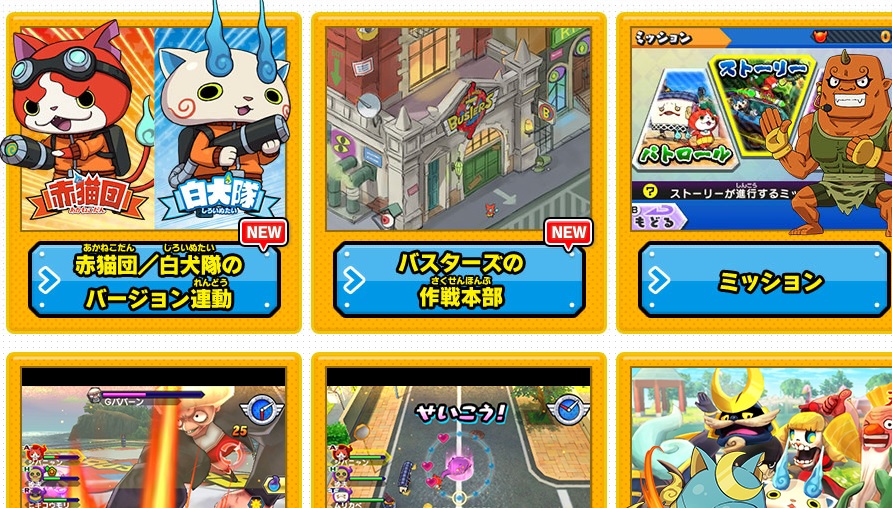This screenshot has width=892, height=508.
Task: Open the 赤猫団／白犬隊のバージョン連動 button
Action: [154, 281]
